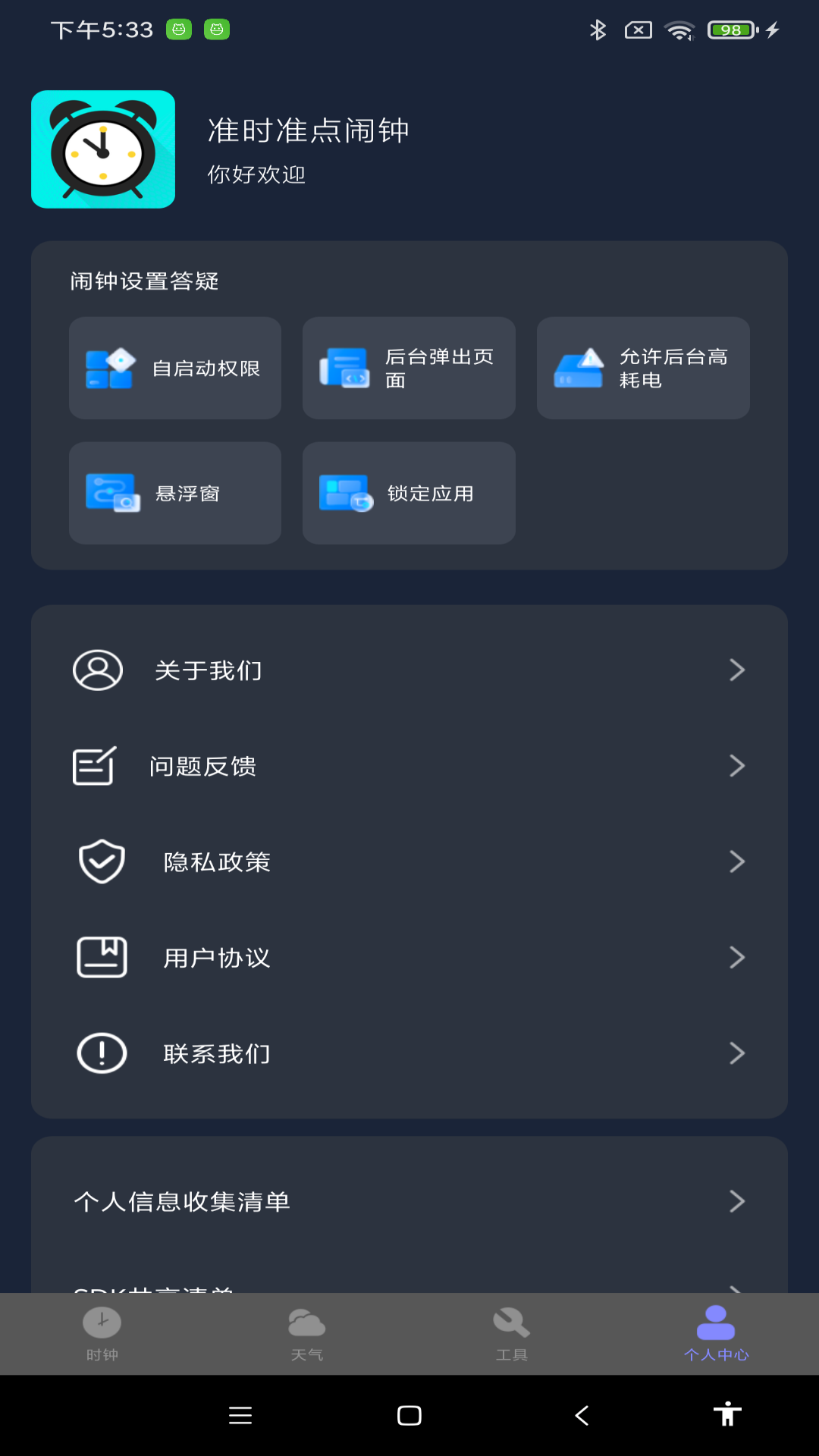Expand the 个人信息收集清单 entry
Viewport: 819px width, 1456px height.
[738, 1200]
